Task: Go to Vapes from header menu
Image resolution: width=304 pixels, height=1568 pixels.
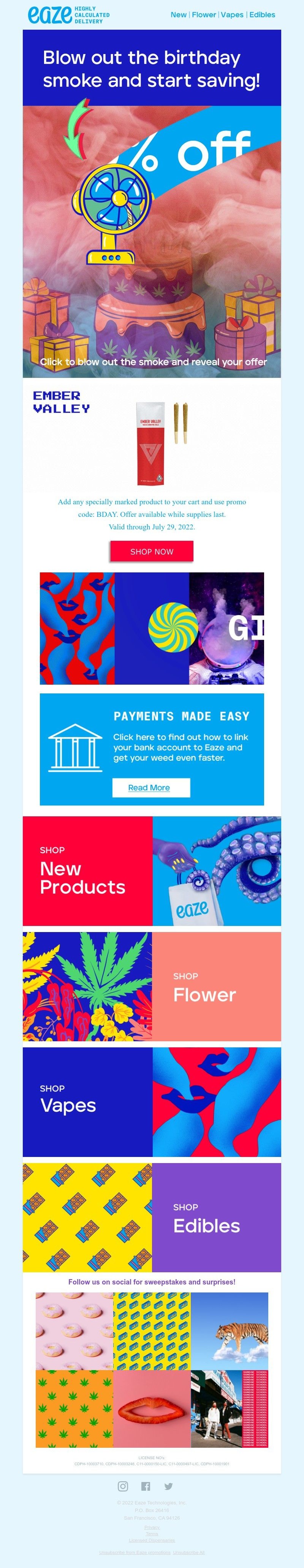Action: [232, 14]
